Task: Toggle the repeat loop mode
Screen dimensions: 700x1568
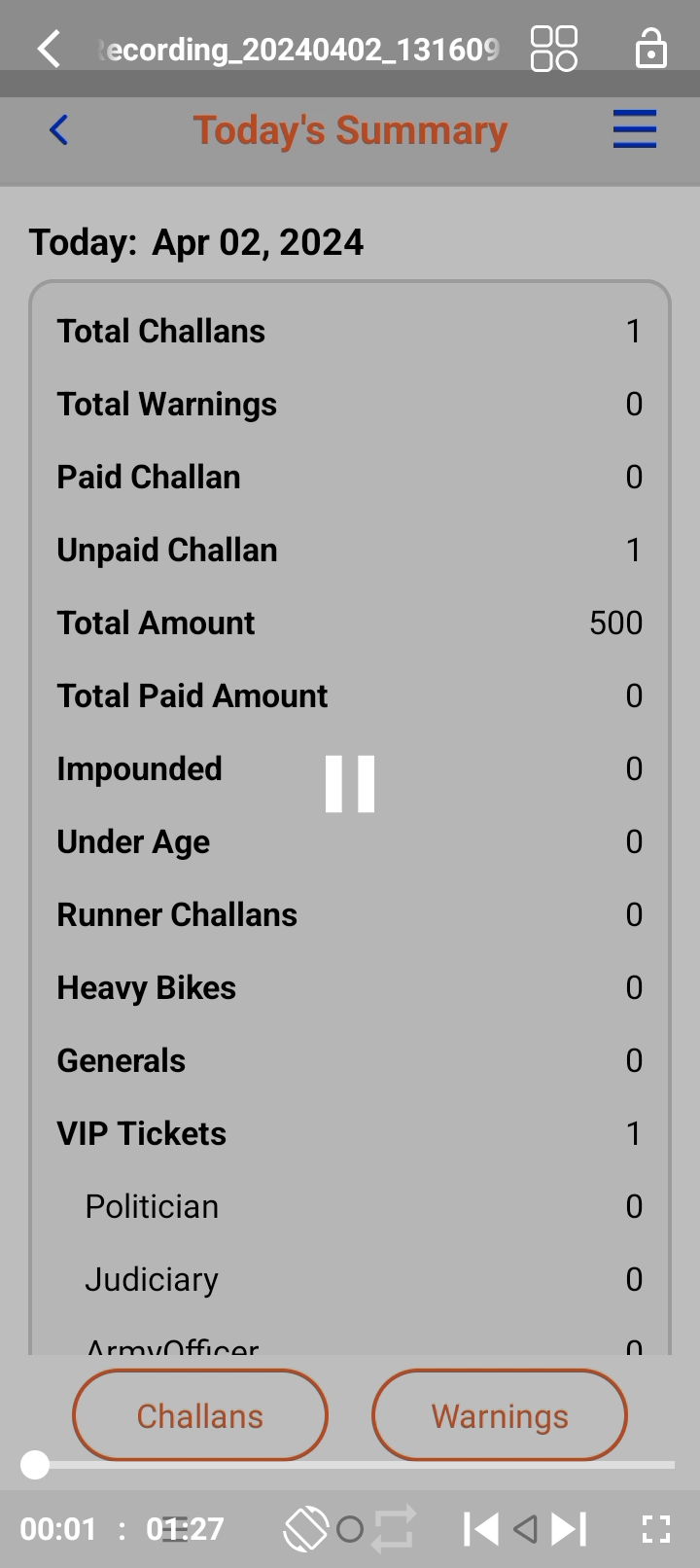Action: coord(394,1529)
